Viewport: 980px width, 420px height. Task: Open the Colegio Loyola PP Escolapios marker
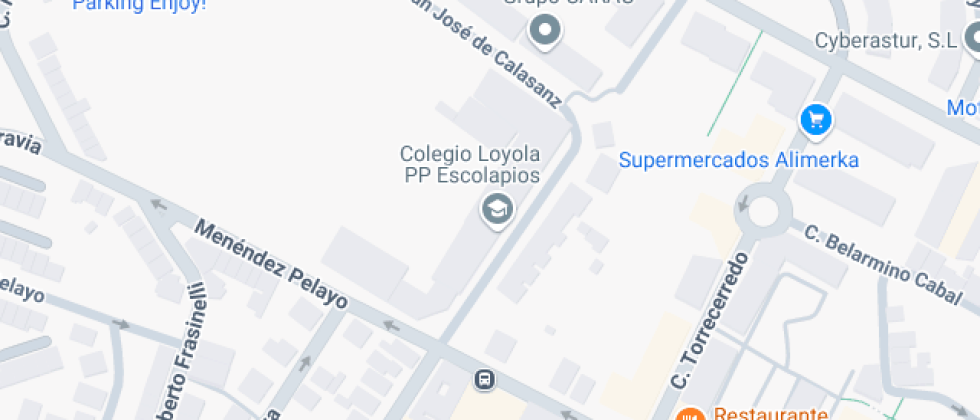[x=496, y=209]
